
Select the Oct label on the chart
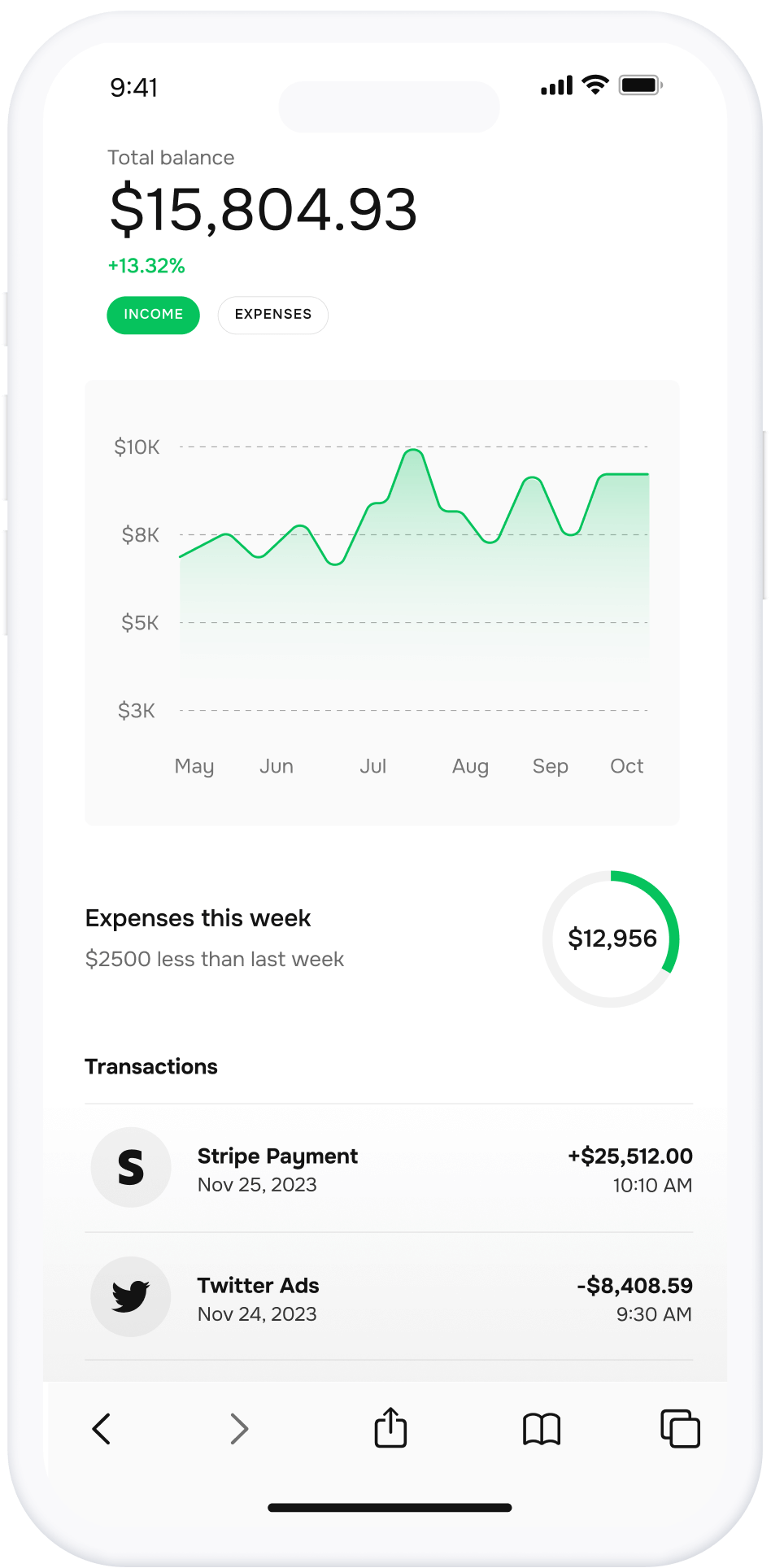625,765
